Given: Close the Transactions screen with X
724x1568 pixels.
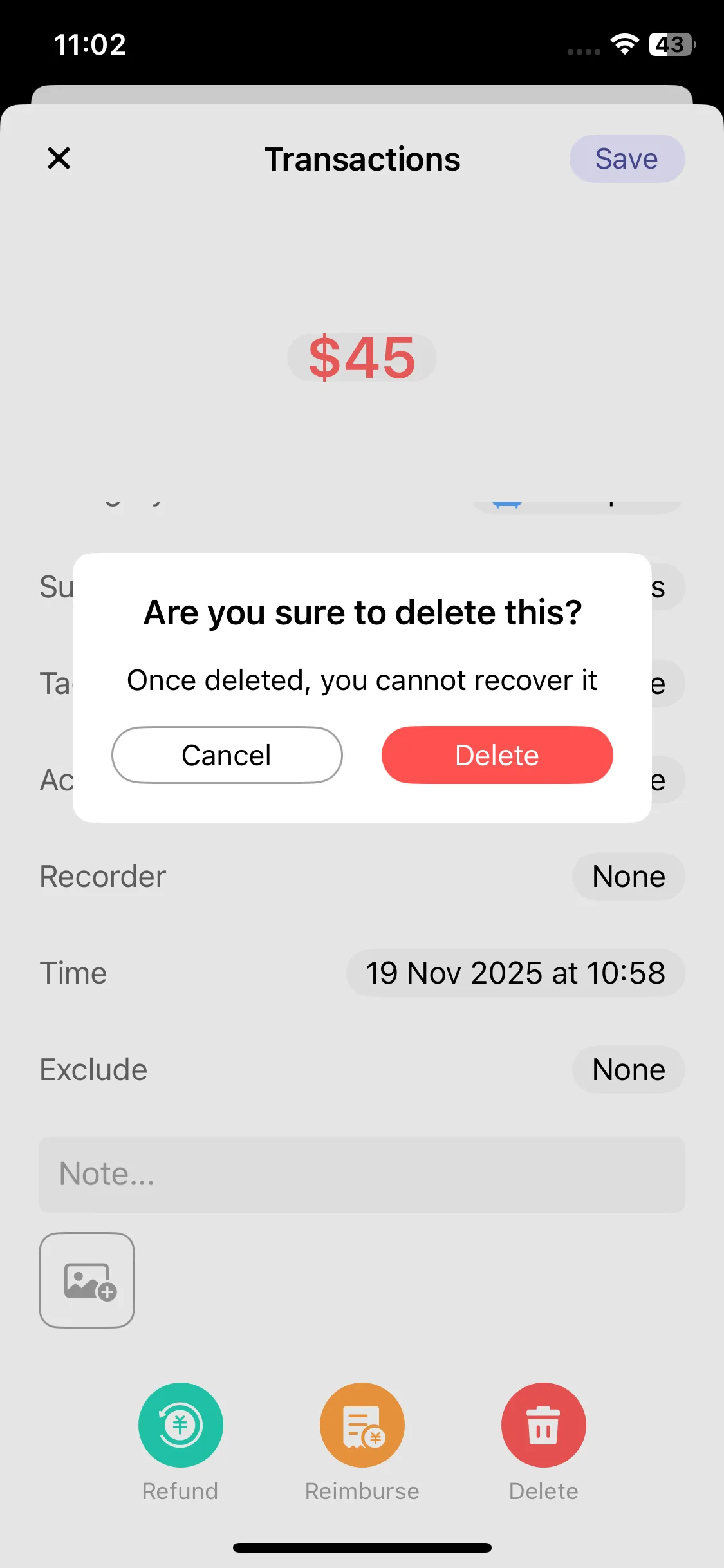Looking at the screenshot, I should pos(59,158).
